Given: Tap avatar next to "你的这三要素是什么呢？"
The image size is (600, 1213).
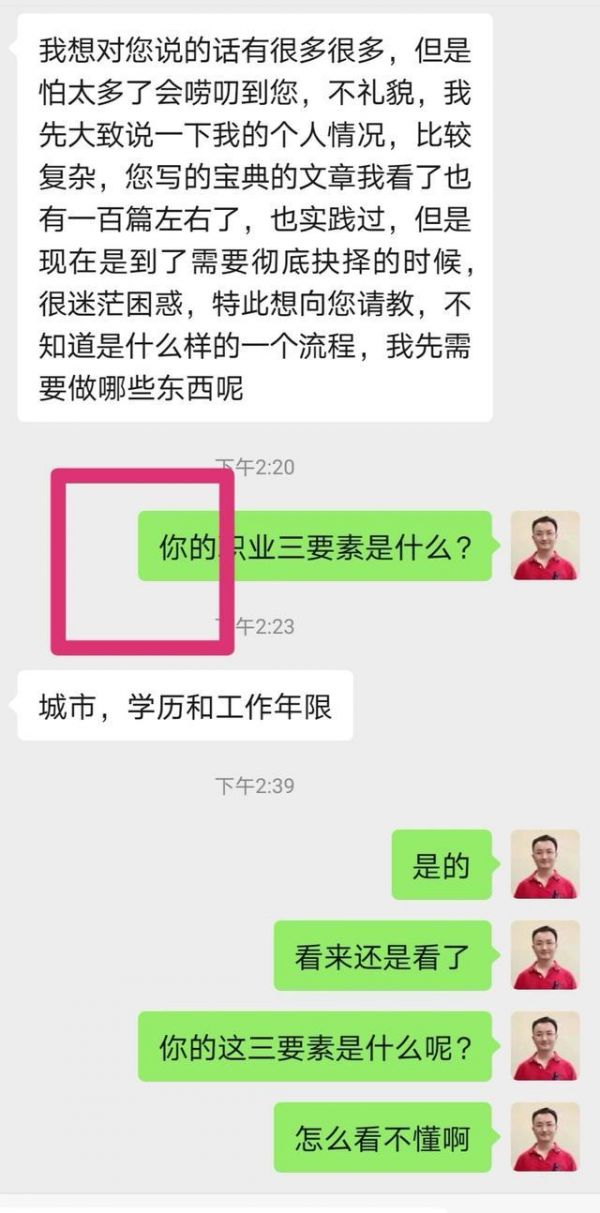Looking at the screenshot, I should coord(546,1046).
